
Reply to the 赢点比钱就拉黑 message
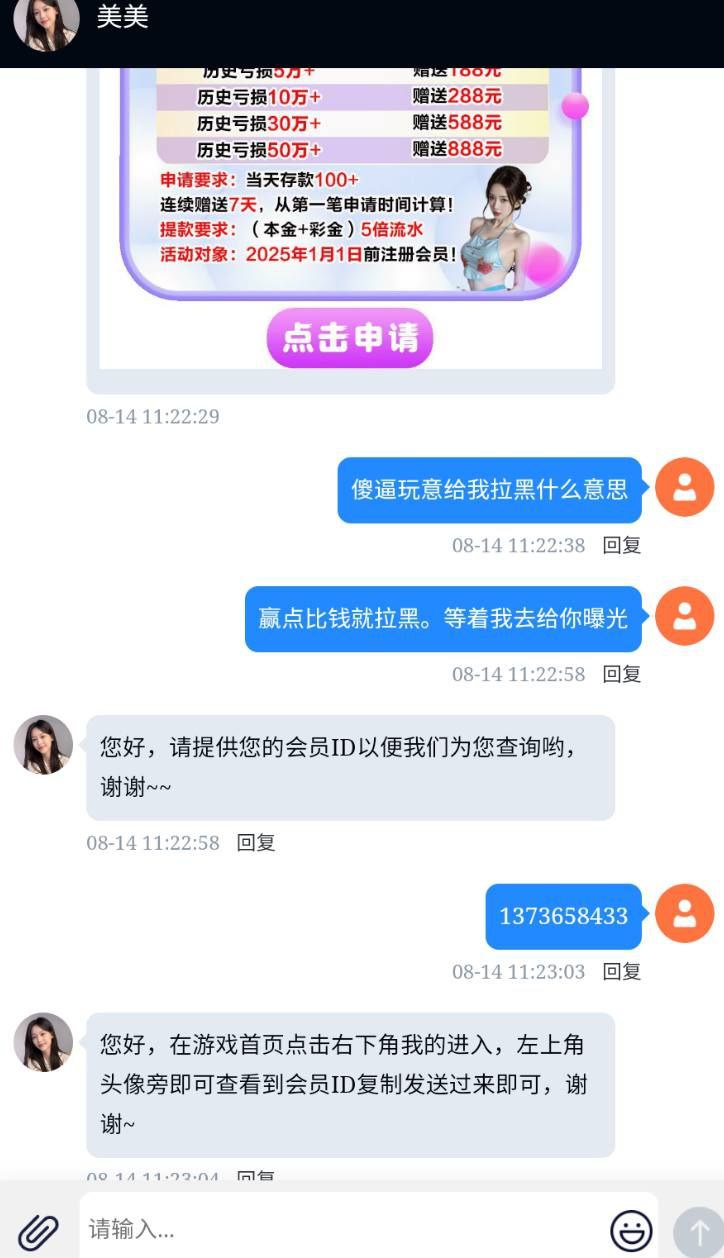click(622, 674)
